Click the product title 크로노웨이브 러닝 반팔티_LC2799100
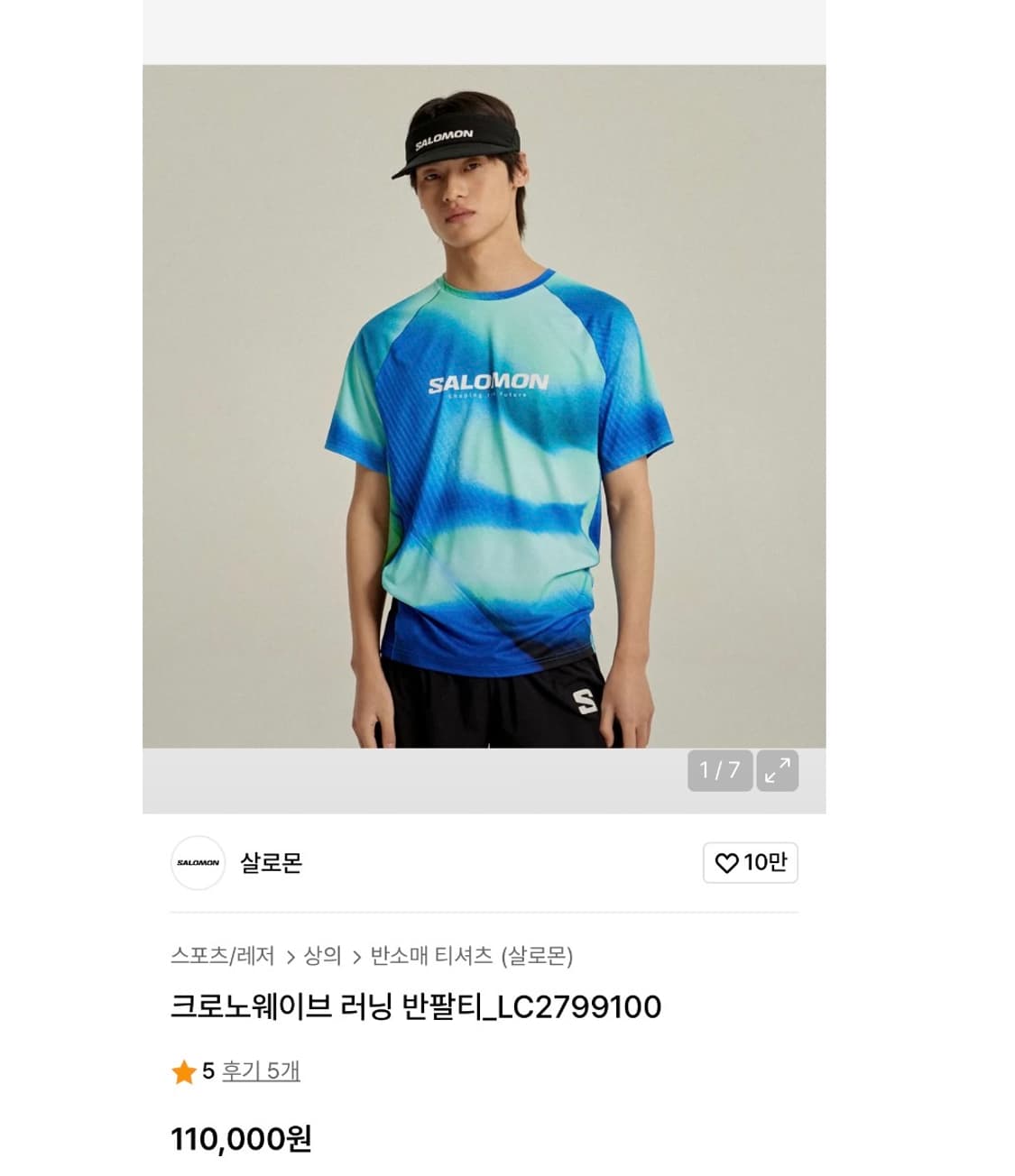1015x1176 pixels. click(x=415, y=1007)
